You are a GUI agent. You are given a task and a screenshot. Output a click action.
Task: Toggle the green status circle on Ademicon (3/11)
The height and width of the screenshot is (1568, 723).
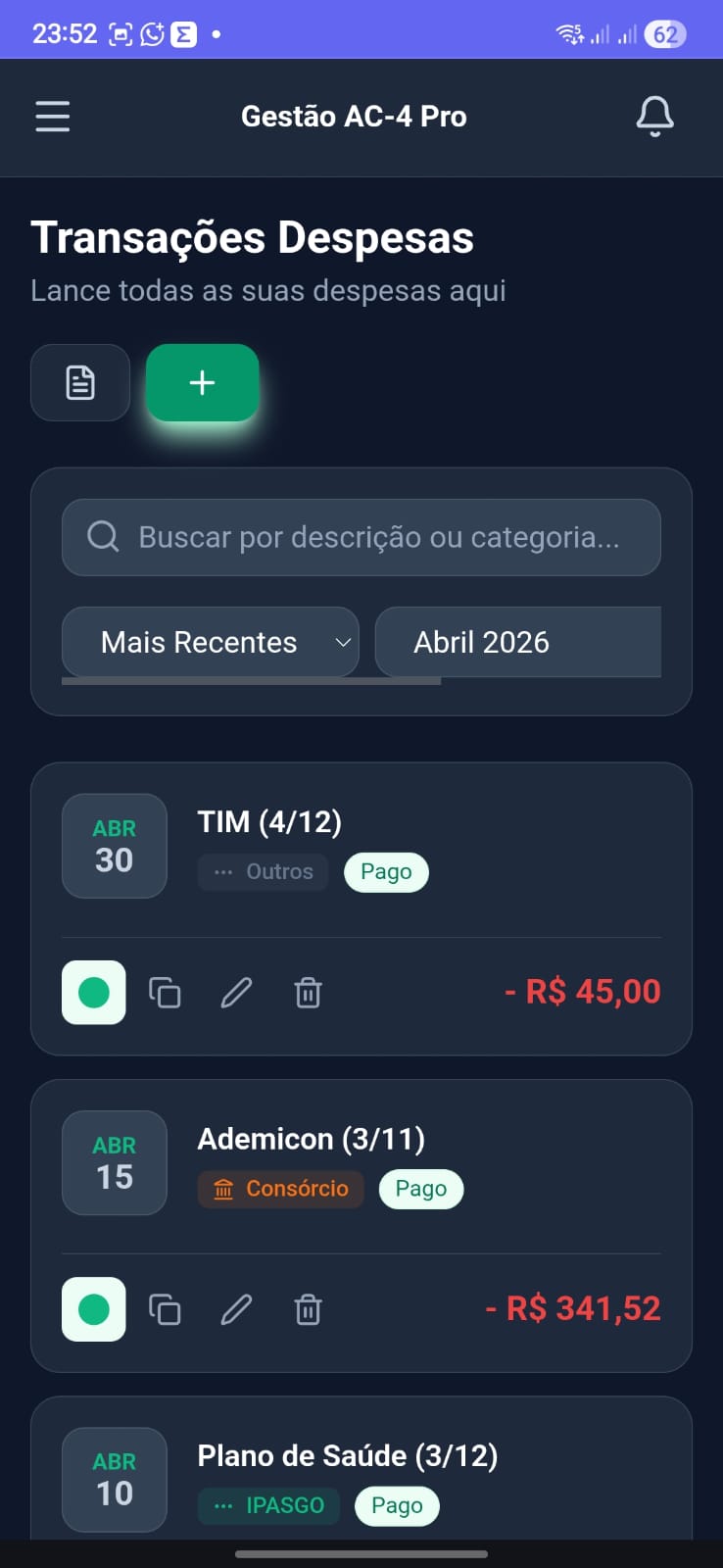coord(93,1308)
